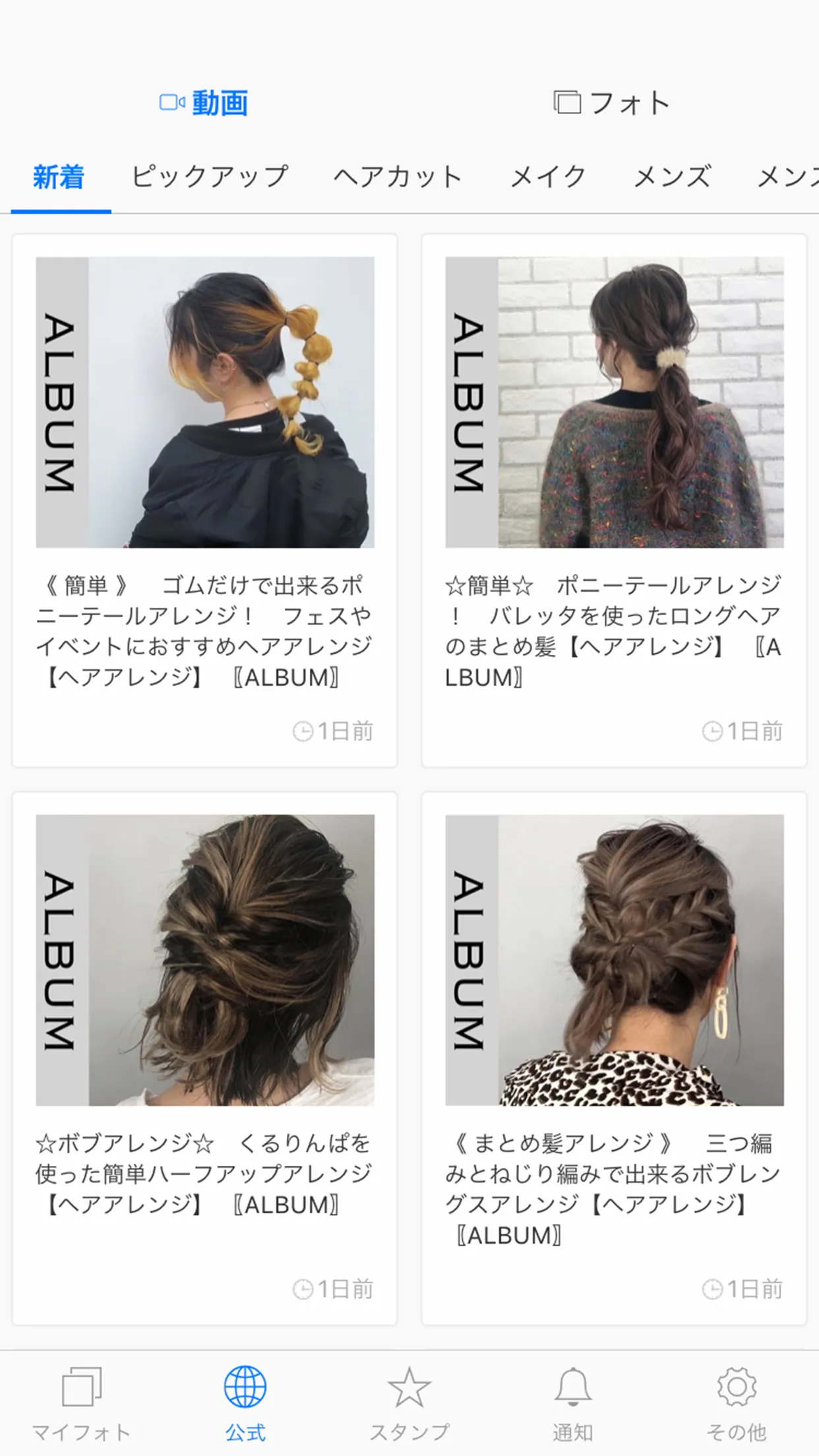Screen dimensions: 819x1456
Task: Switch to the フォト photo section
Action: tap(613, 103)
